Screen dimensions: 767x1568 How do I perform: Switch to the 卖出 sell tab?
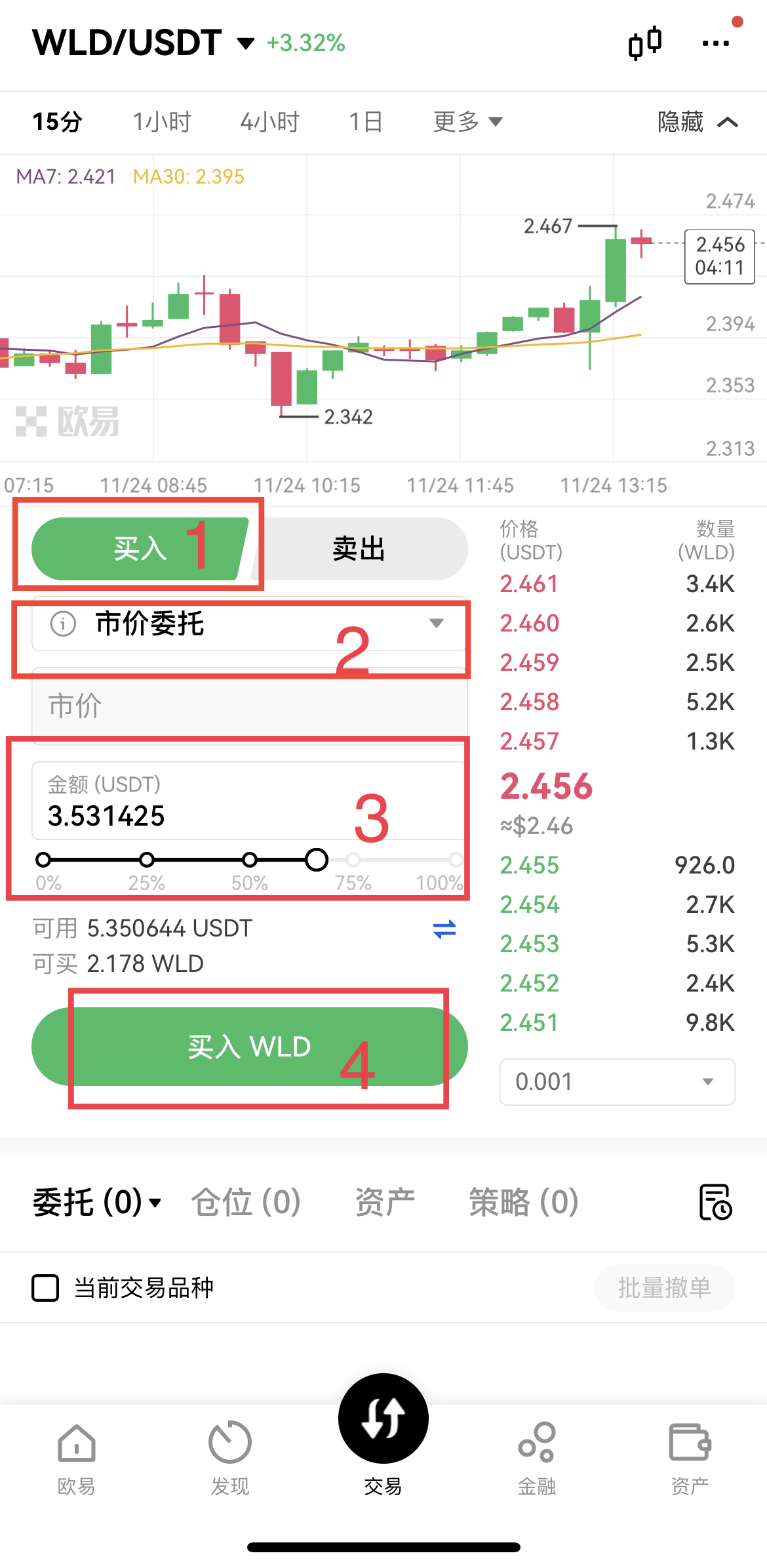(359, 549)
